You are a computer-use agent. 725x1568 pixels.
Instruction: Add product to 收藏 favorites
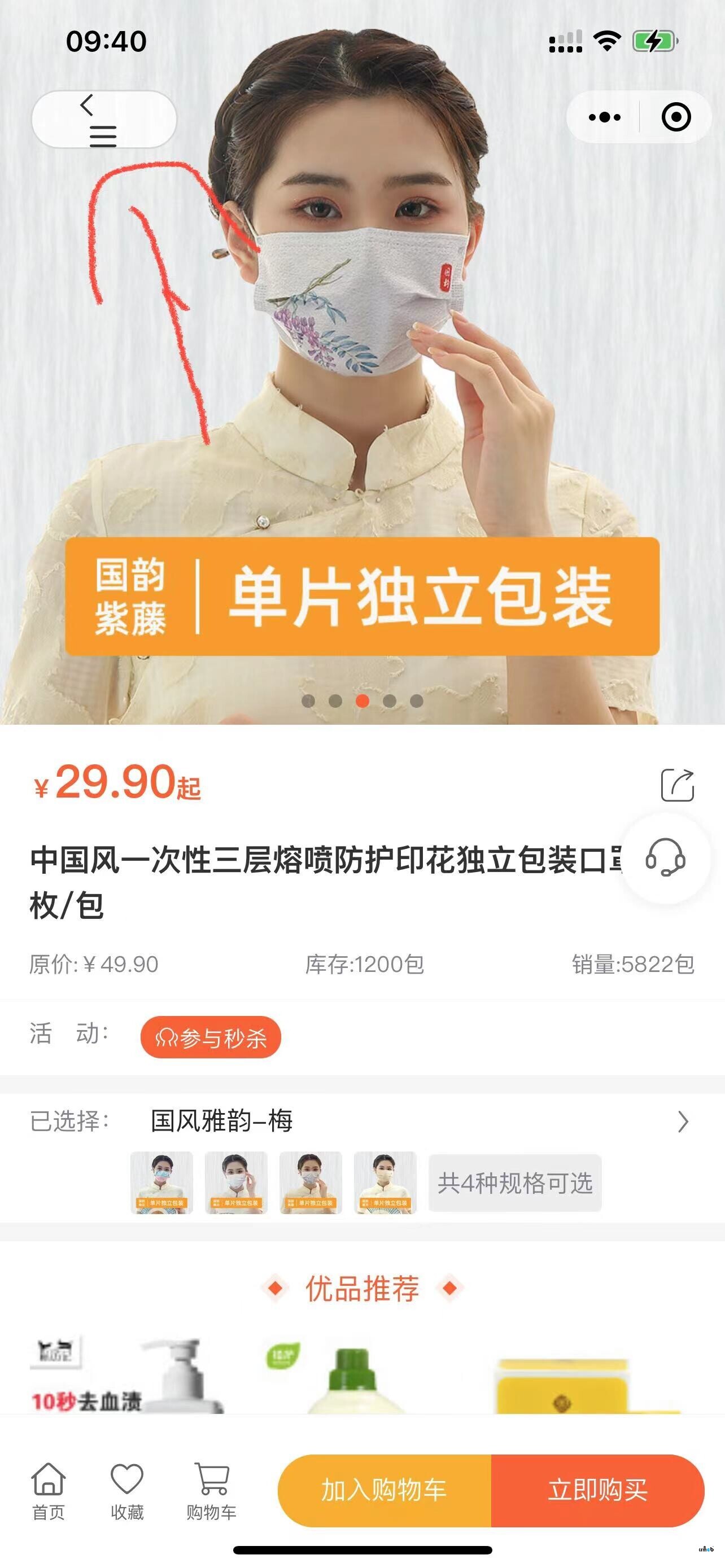pyautogui.click(x=126, y=1491)
